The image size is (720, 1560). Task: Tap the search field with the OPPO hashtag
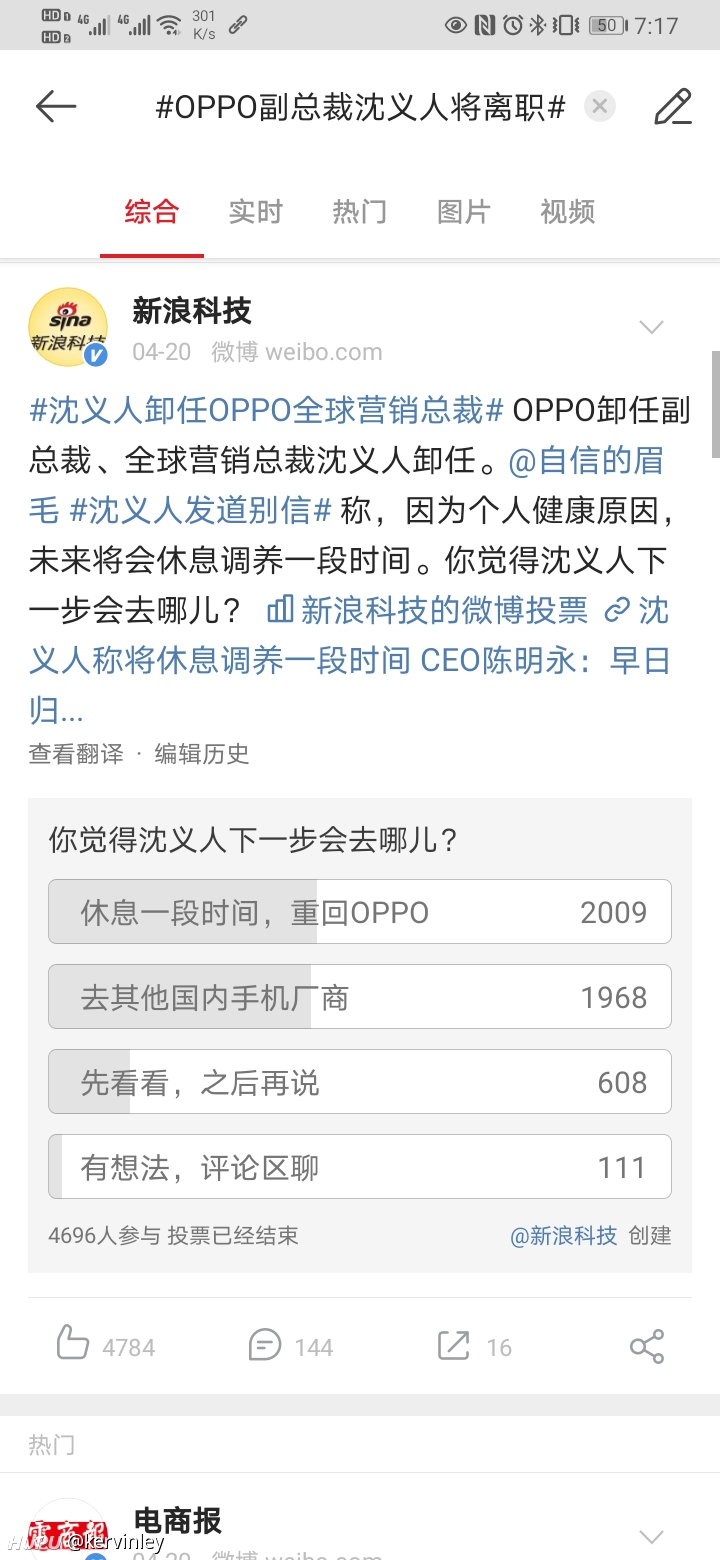click(361, 106)
